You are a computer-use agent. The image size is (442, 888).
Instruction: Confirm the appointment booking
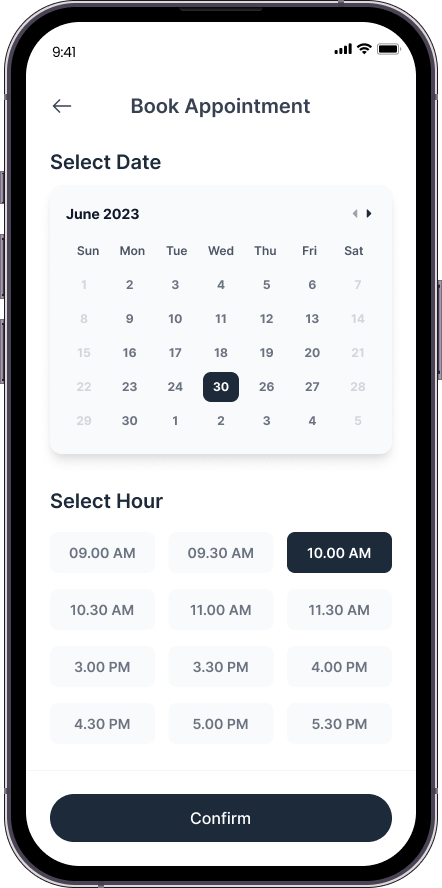[221, 818]
